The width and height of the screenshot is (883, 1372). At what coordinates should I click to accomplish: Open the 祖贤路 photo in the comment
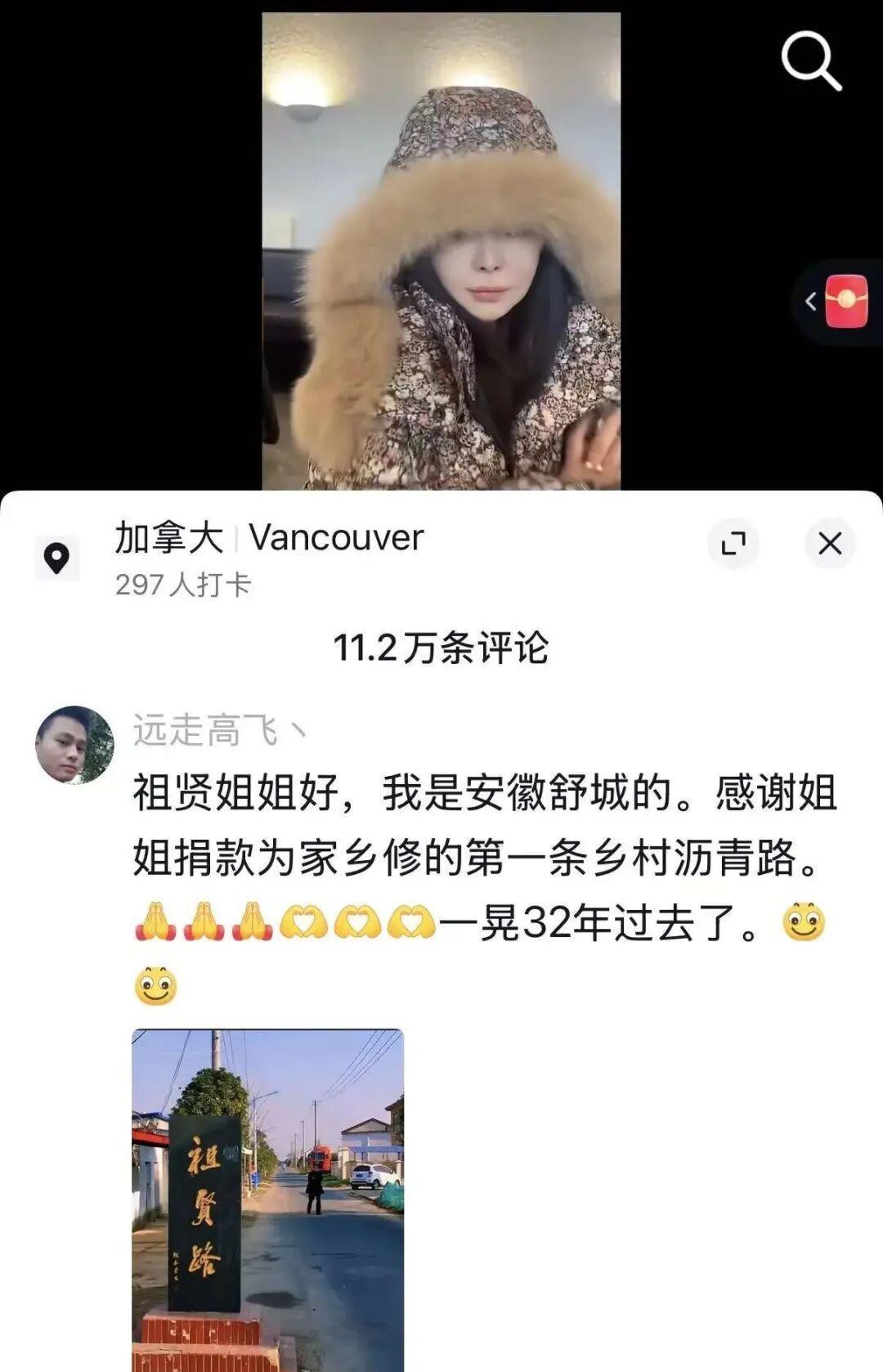pos(268,1199)
